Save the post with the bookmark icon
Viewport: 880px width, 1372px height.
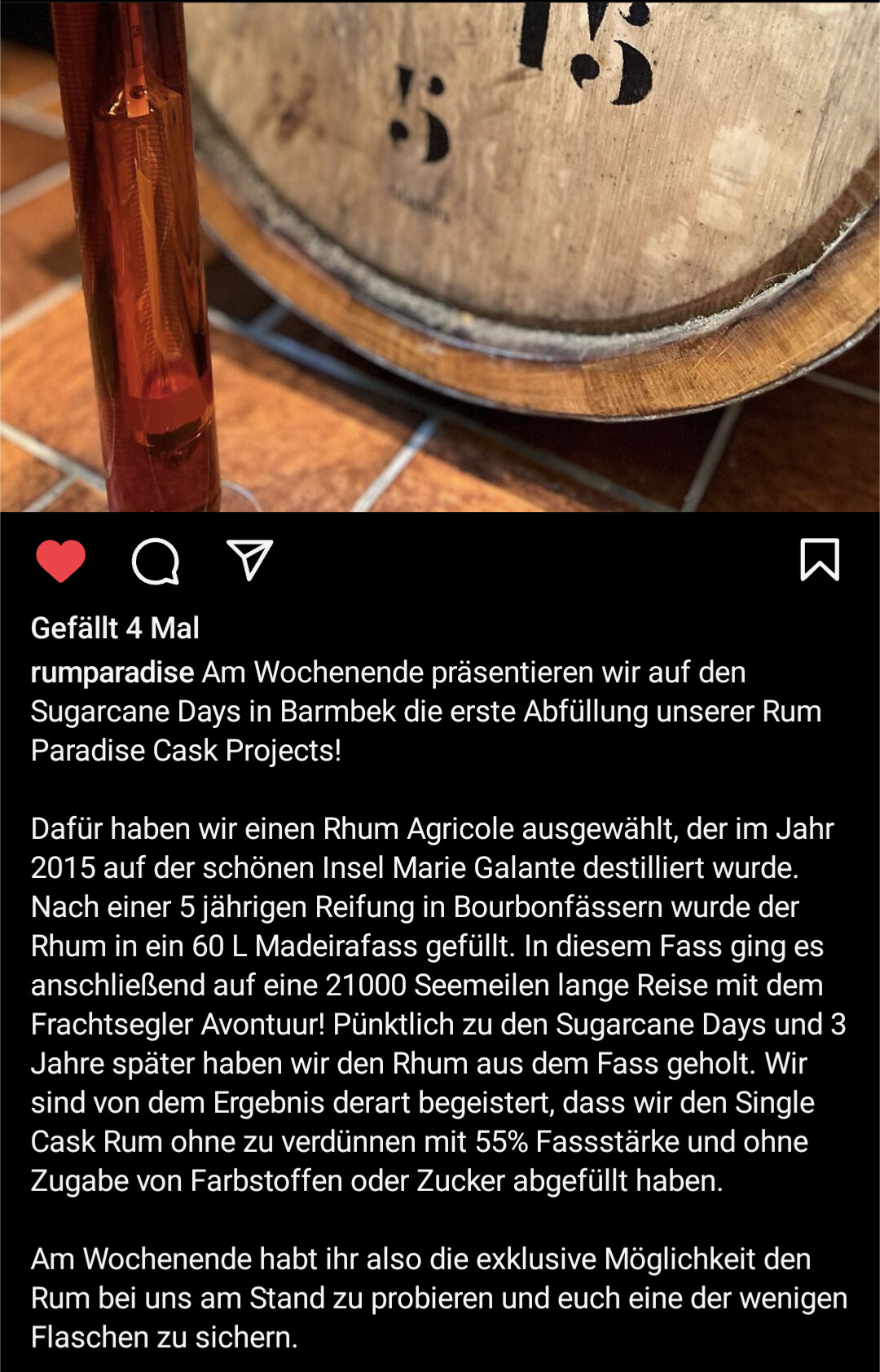tap(819, 560)
